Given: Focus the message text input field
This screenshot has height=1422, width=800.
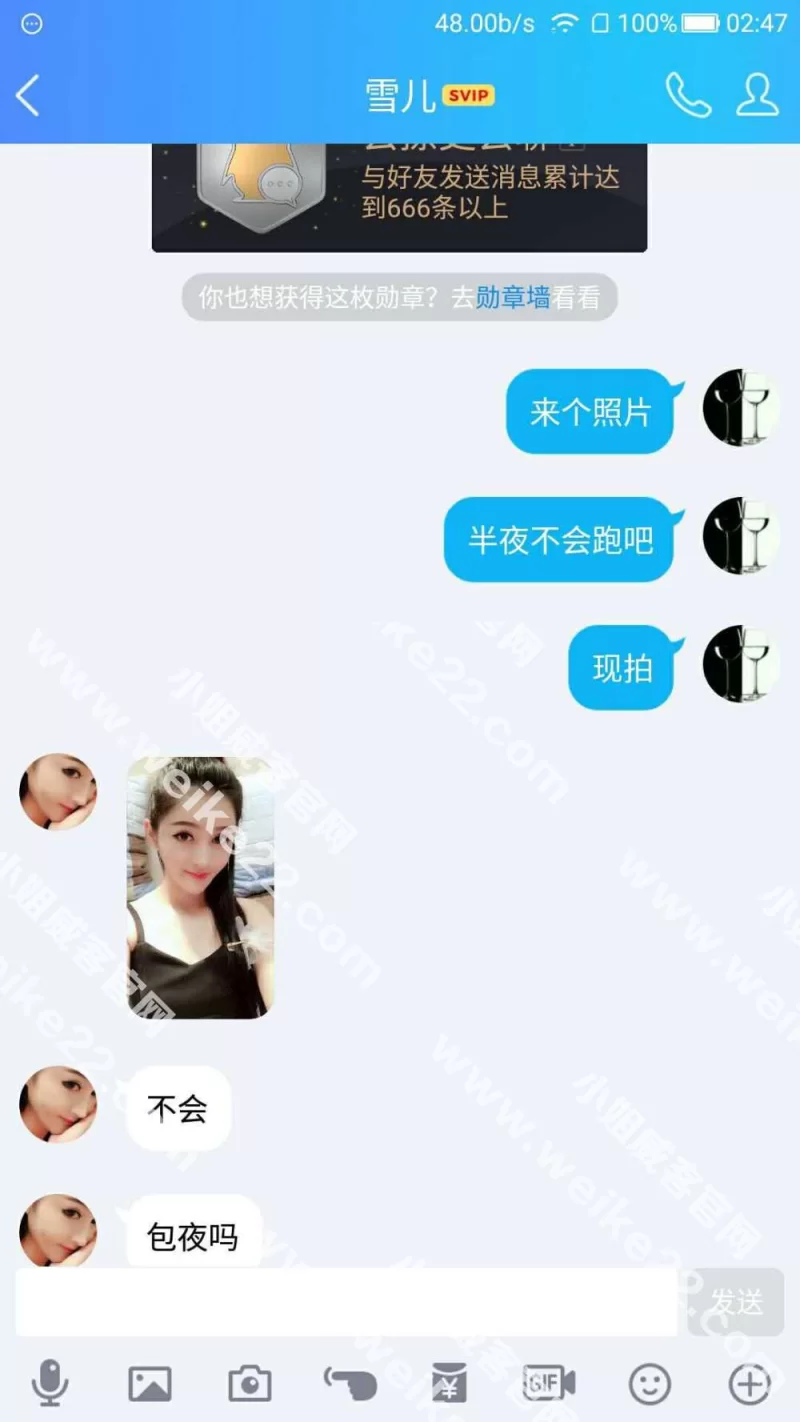Looking at the screenshot, I should coord(346,1302).
